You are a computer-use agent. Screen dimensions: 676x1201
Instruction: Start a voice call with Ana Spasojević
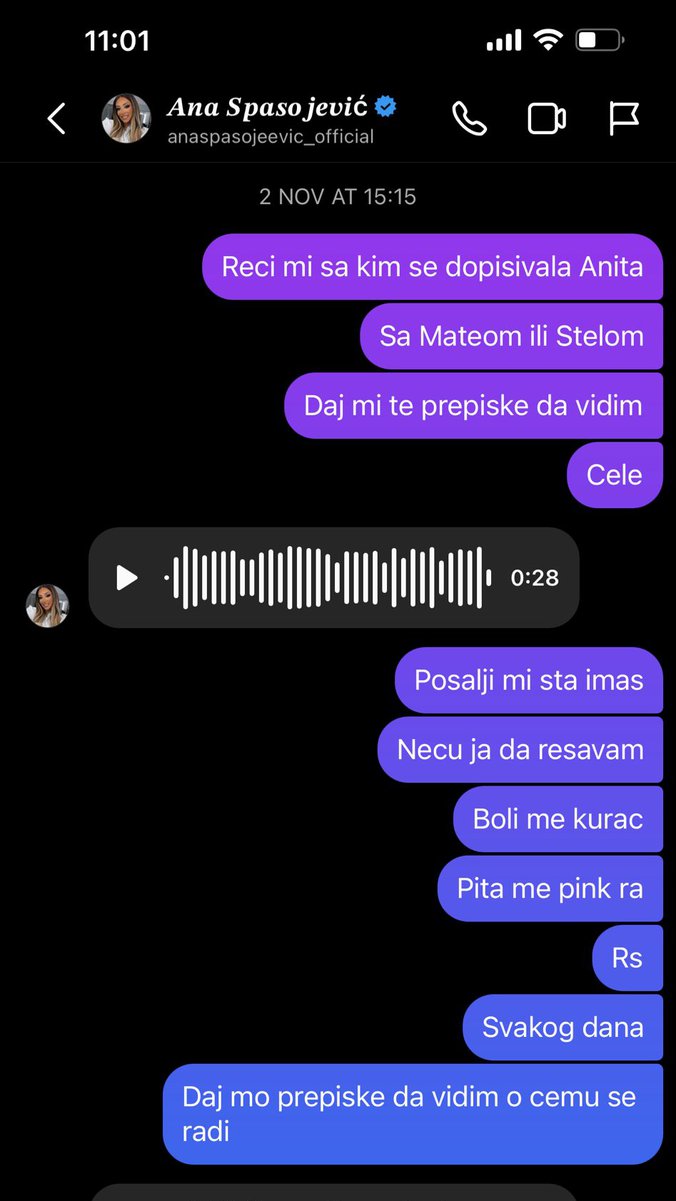469,119
